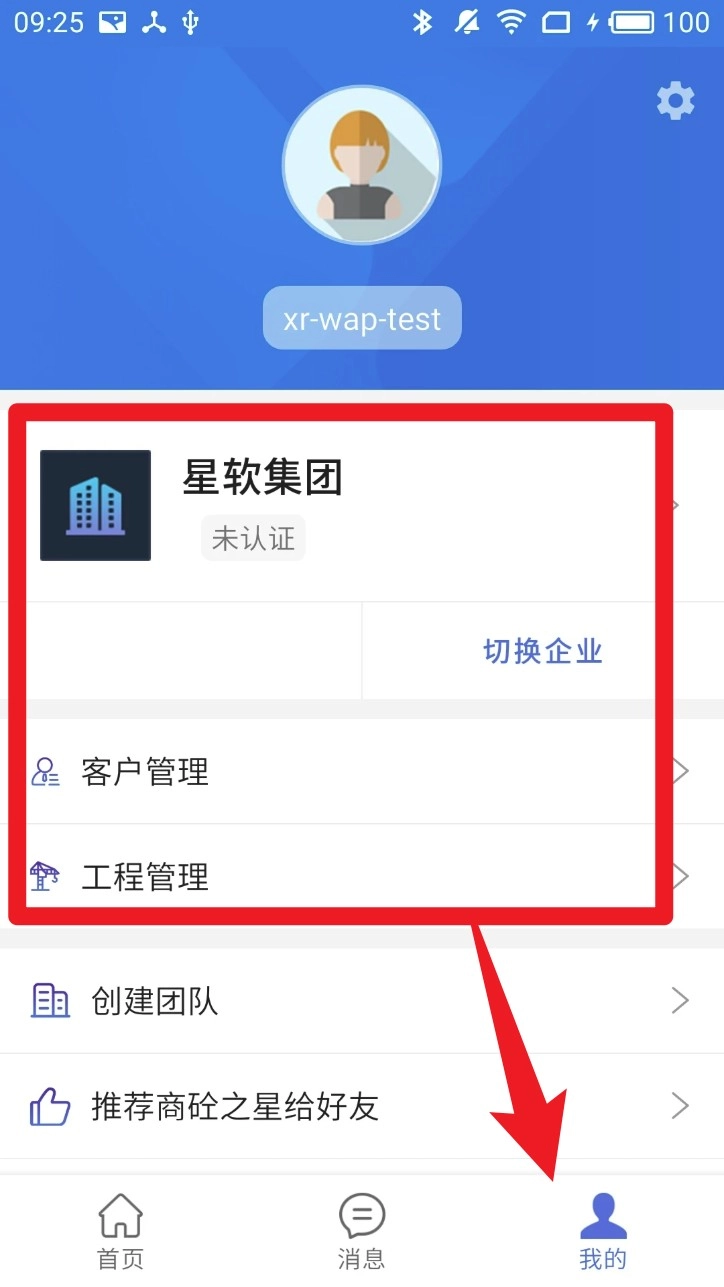Tap the xr-wap-test username chip
The height and width of the screenshot is (1287, 724).
(362, 319)
